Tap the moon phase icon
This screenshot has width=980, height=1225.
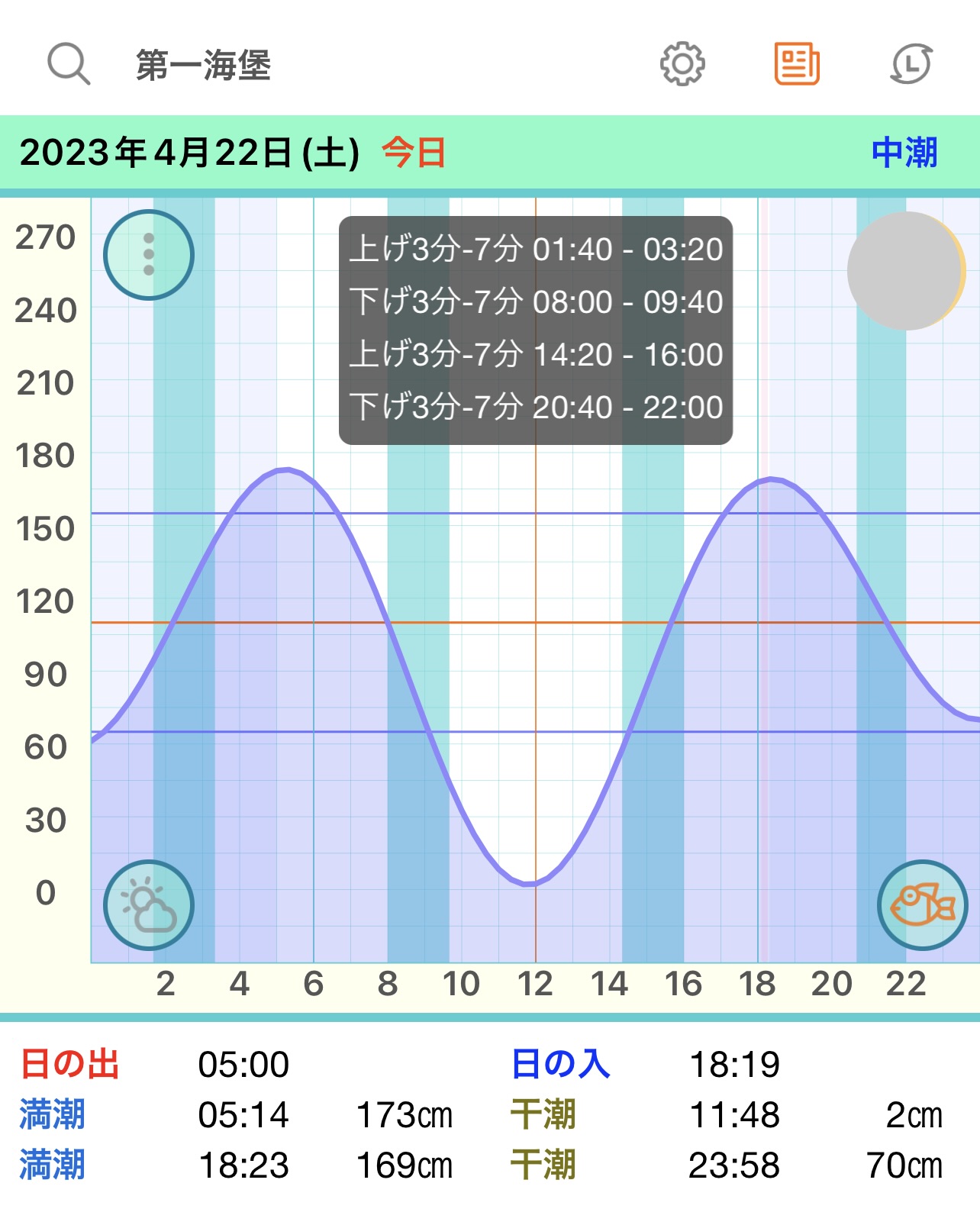coord(906,271)
